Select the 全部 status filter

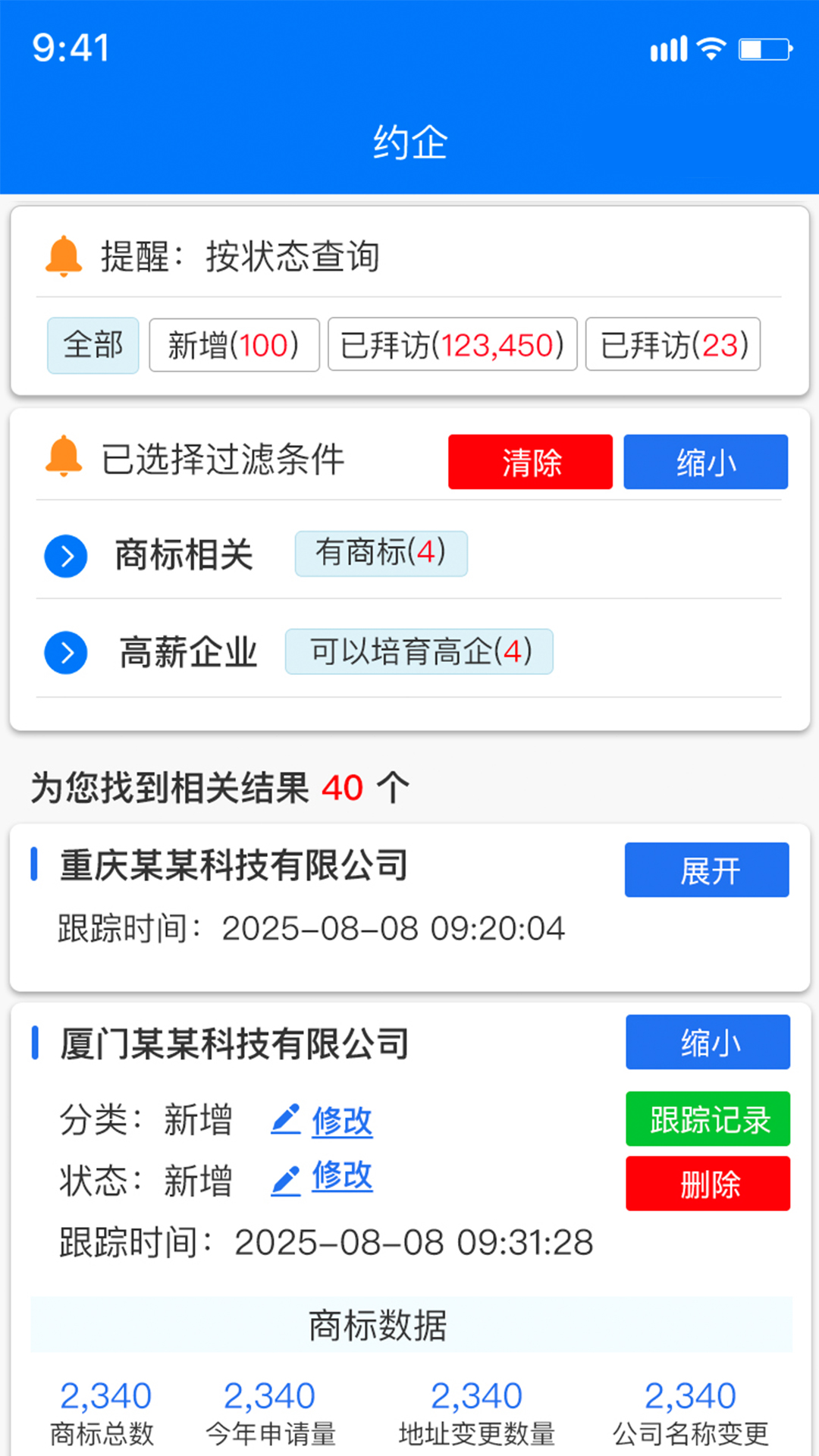(93, 346)
